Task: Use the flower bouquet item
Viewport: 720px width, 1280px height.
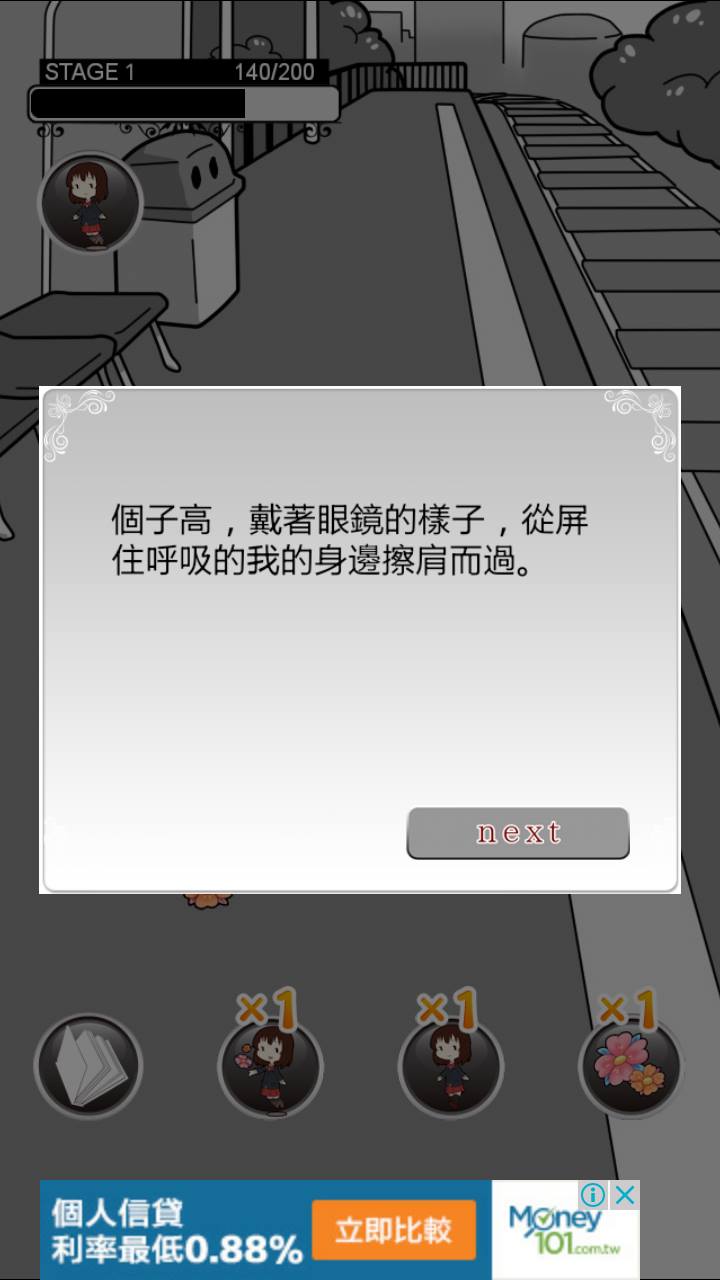Action: 630,1066
